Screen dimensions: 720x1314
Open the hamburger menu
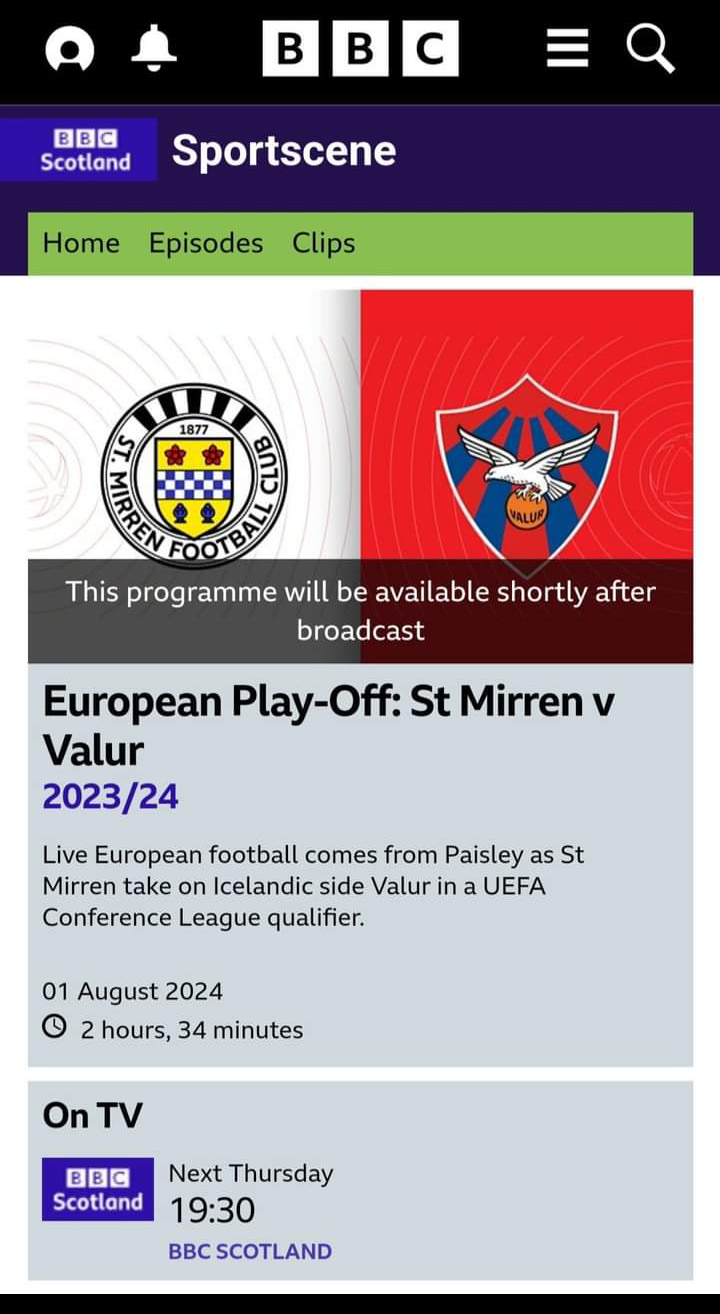click(x=567, y=48)
